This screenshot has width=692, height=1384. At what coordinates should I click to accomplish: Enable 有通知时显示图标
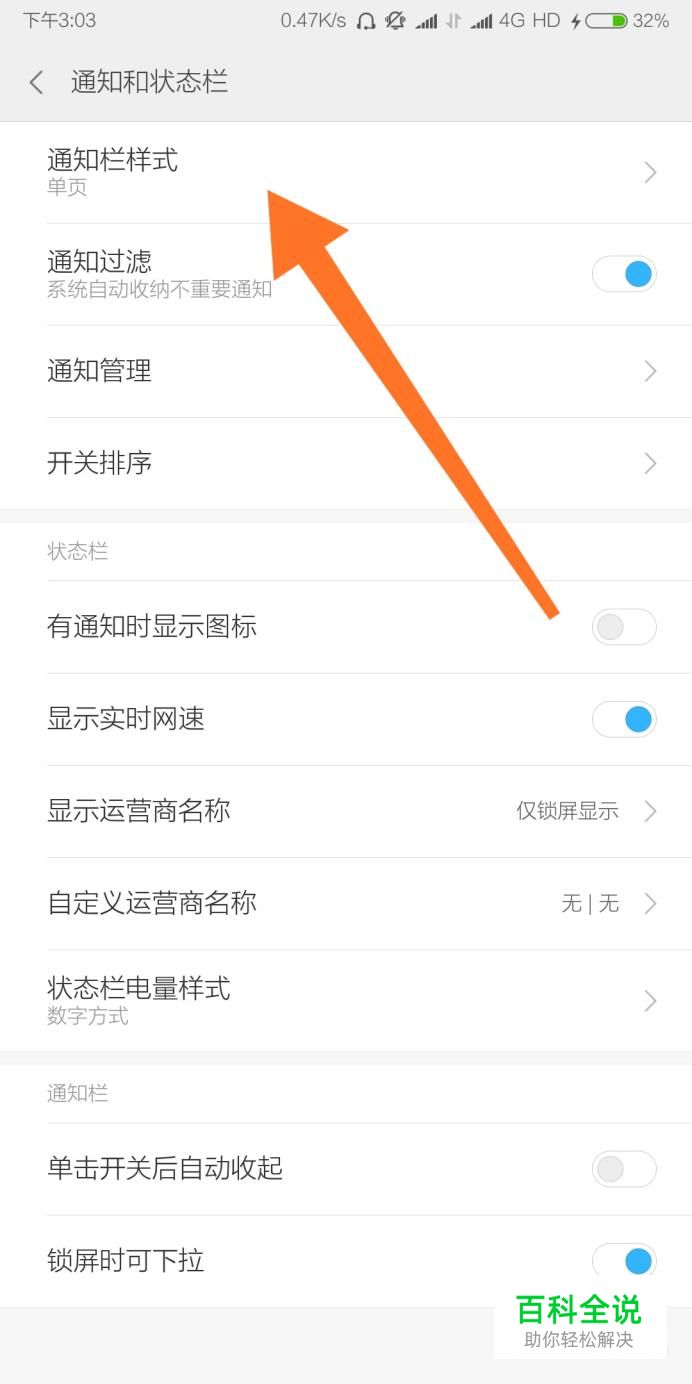tap(624, 627)
